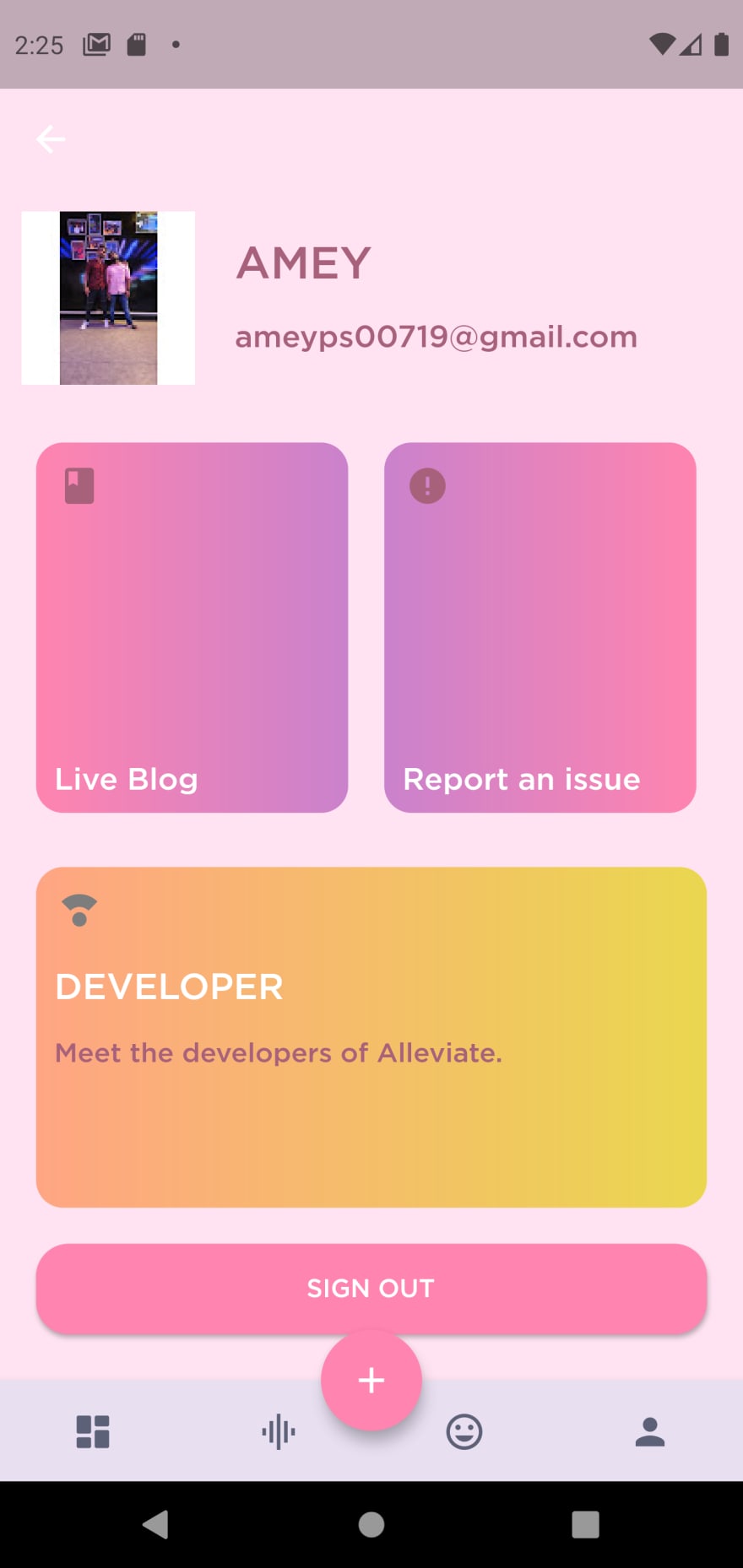Screen dimensions: 743x1568
Task: Switch to the smiley mood tab
Action: [x=464, y=1431]
